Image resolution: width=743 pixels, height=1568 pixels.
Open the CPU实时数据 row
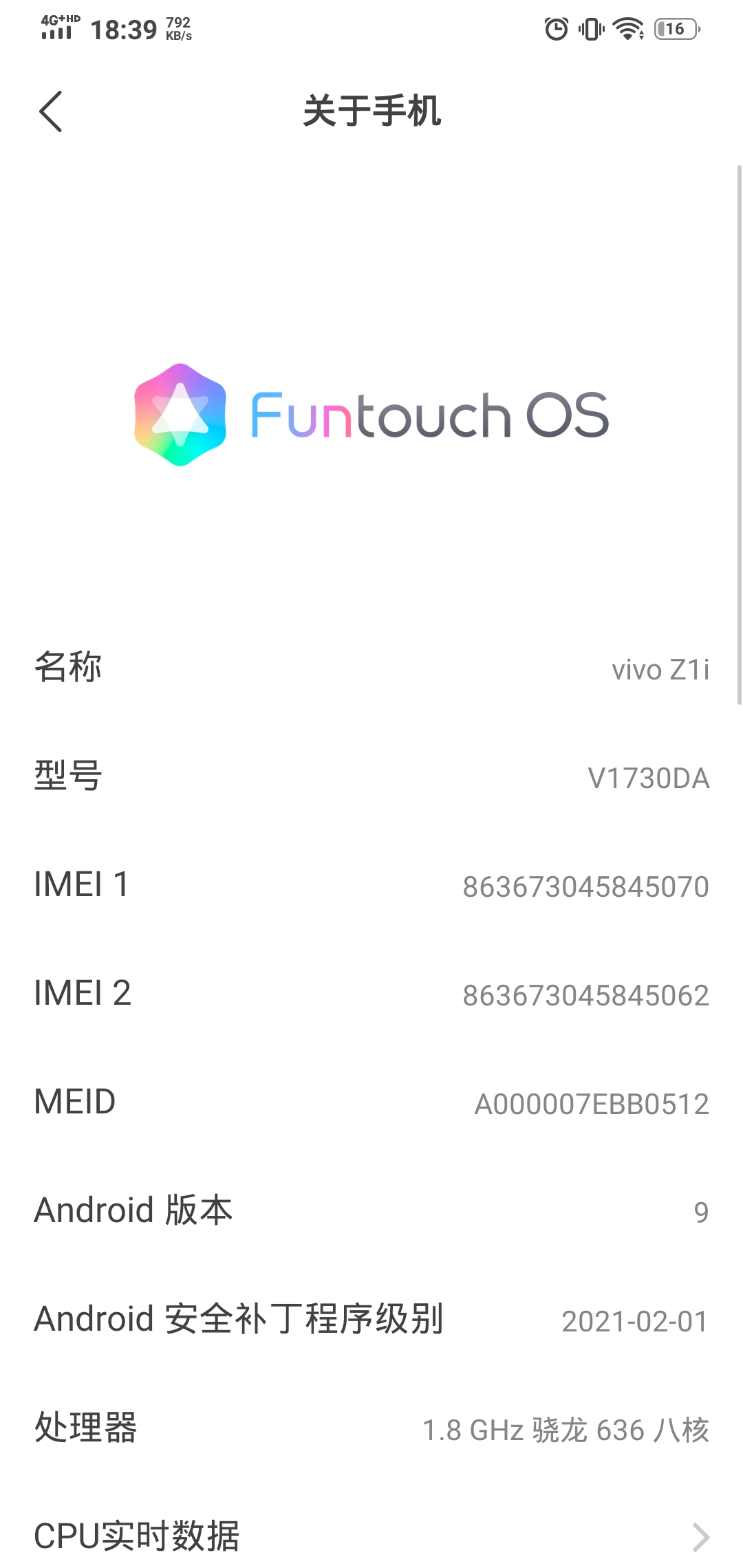pos(371,1536)
